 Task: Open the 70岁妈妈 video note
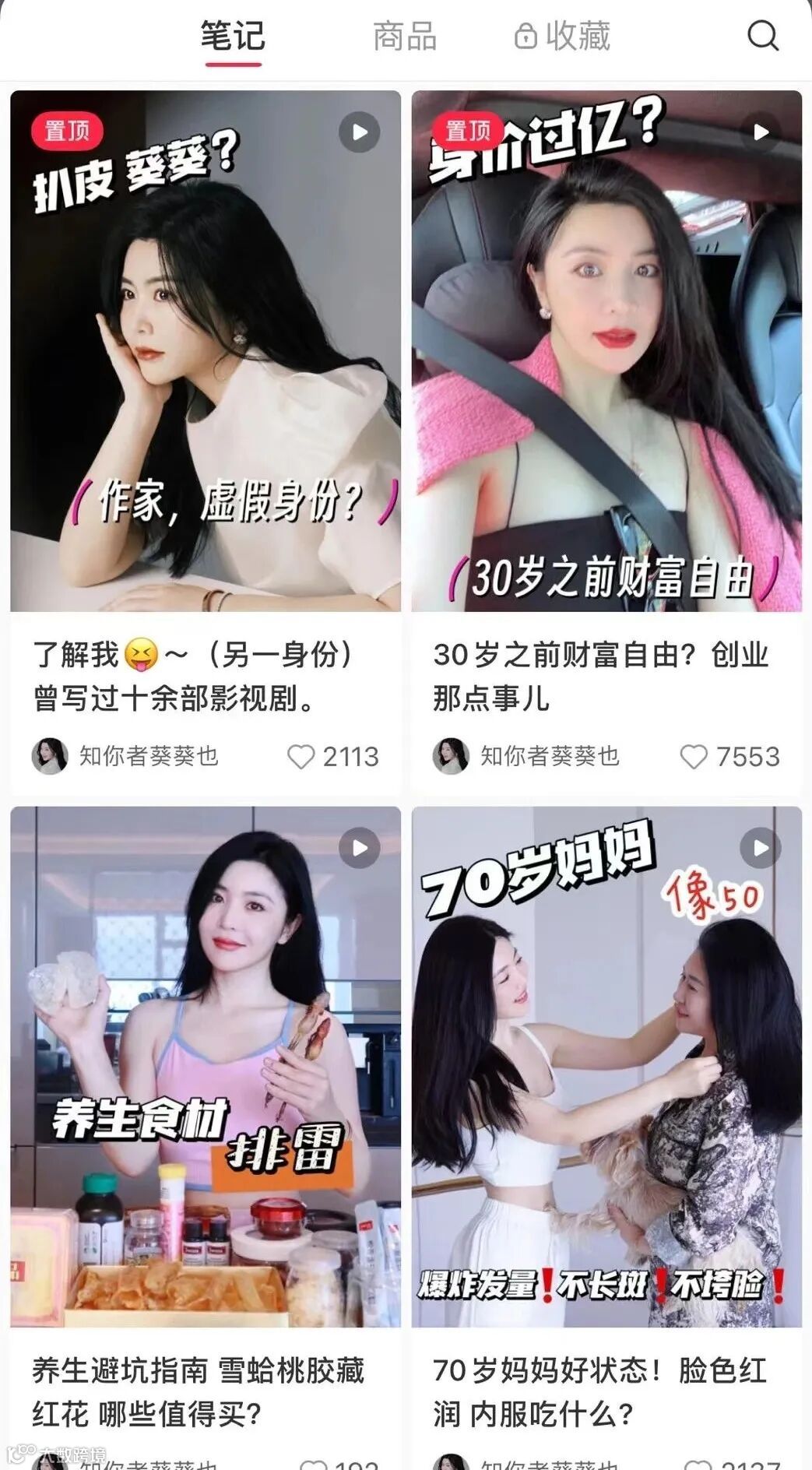pos(606,1067)
